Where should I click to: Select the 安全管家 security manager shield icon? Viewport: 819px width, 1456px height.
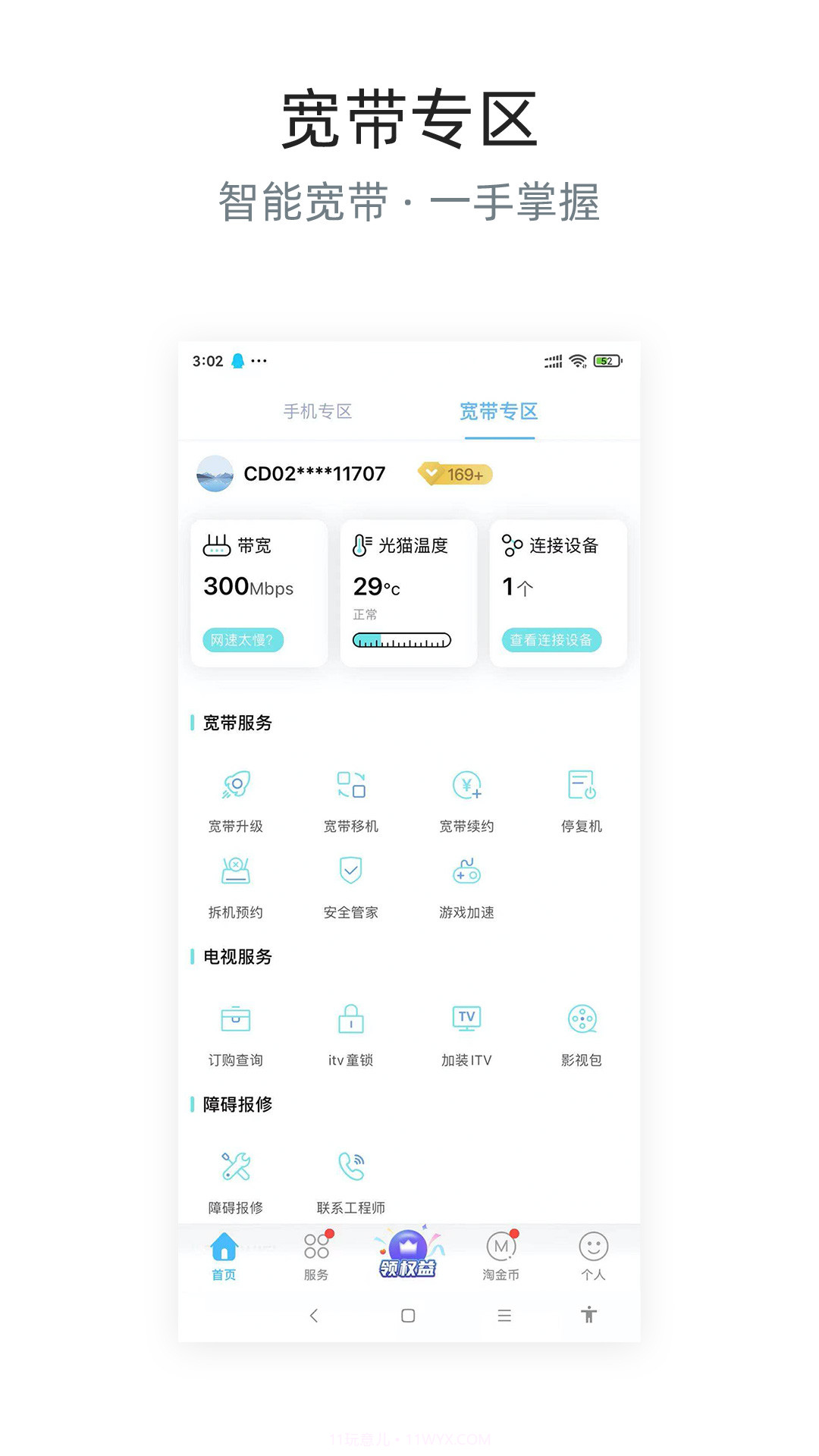point(350,874)
